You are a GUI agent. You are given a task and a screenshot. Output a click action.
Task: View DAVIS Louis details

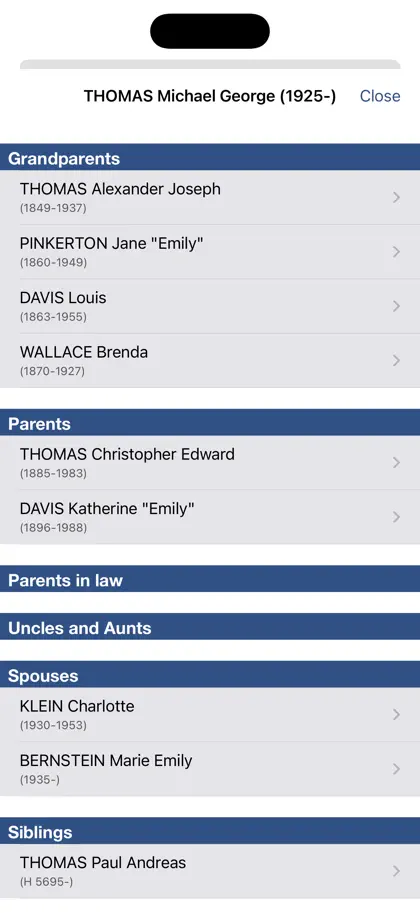coord(210,306)
